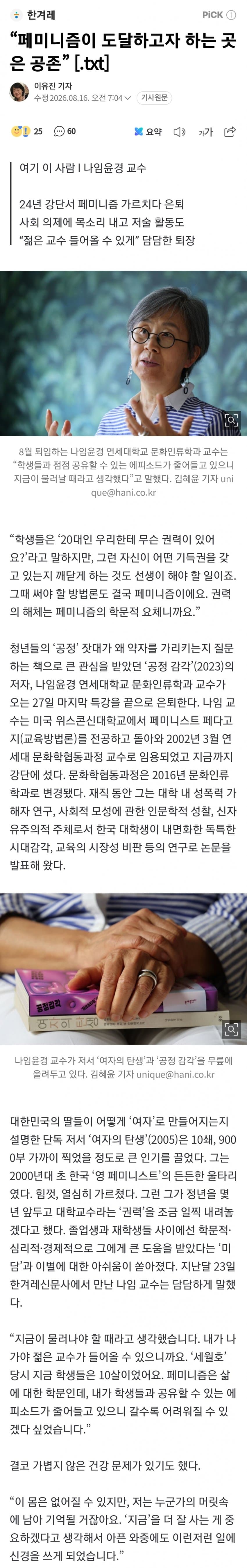Share this article
247x1568 pixels.
click(x=230, y=132)
